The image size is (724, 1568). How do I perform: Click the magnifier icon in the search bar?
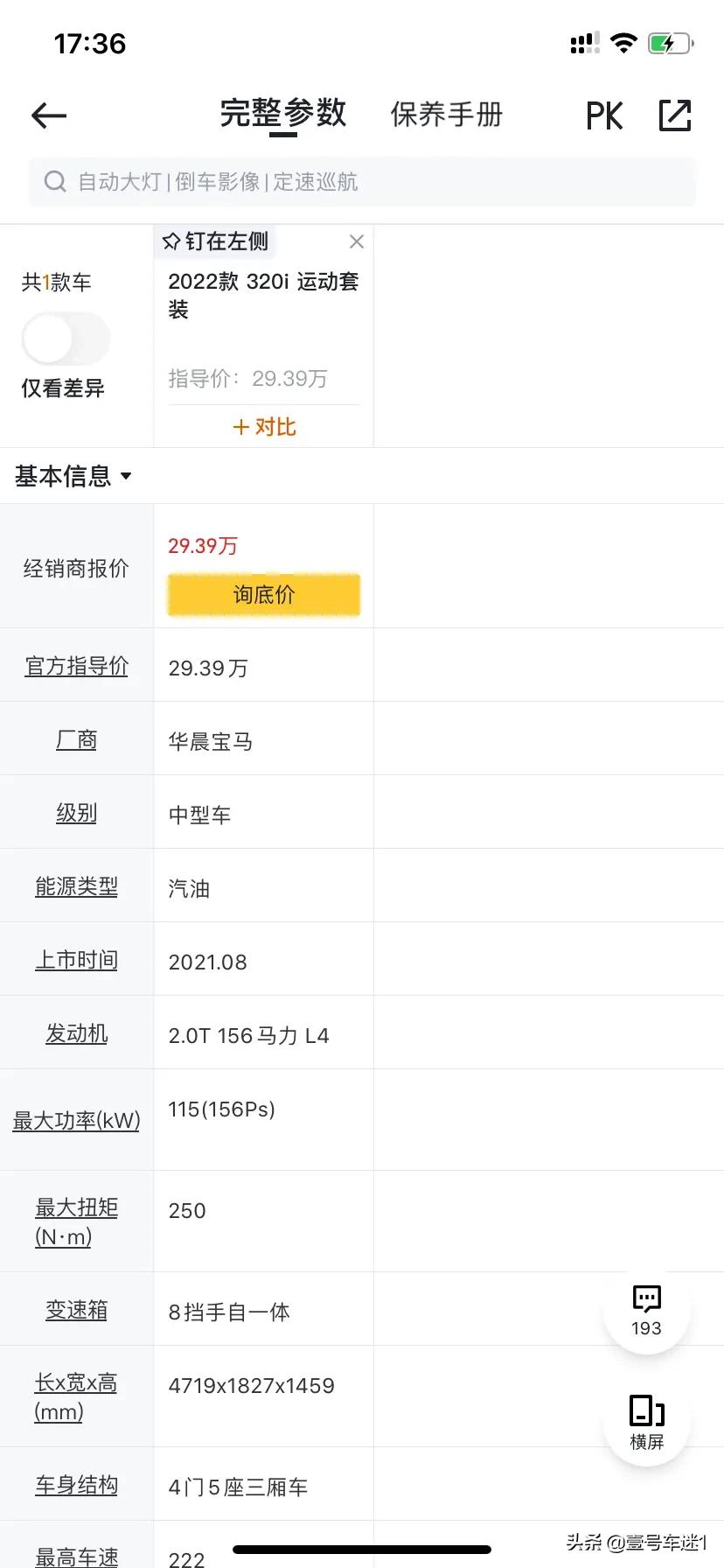tap(55, 181)
